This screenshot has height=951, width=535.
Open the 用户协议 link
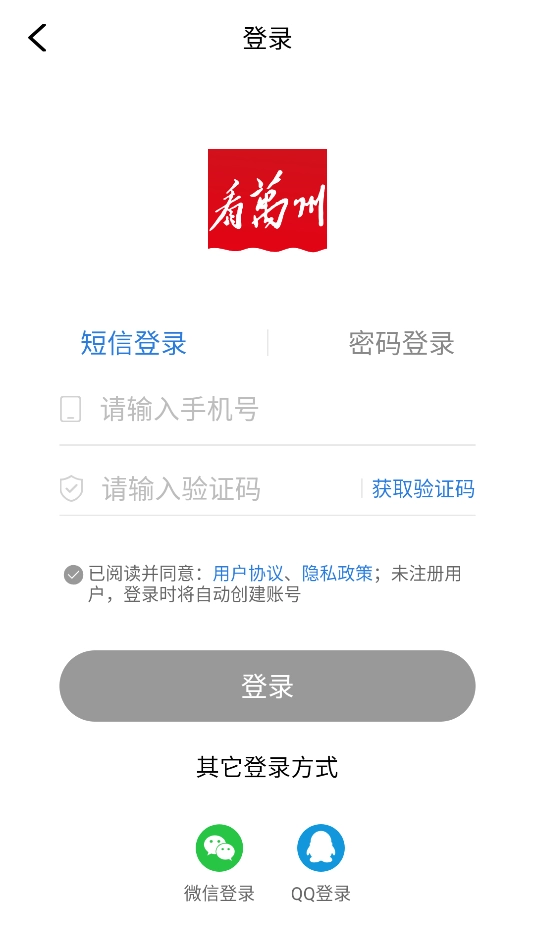(x=248, y=573)
